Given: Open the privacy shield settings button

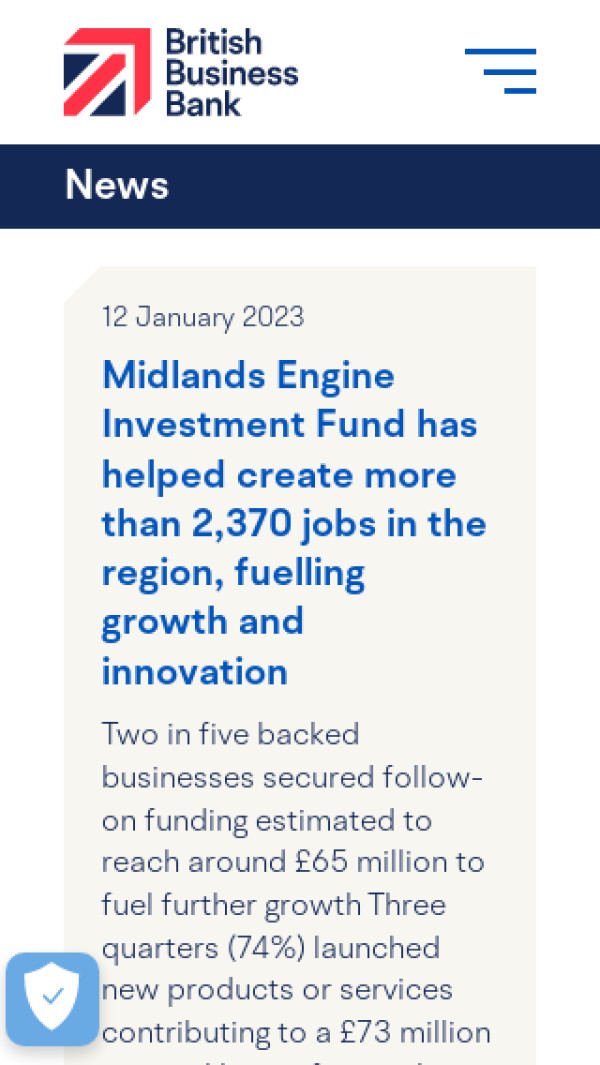Looking at the screenshot, I should [x=52, y=999].
